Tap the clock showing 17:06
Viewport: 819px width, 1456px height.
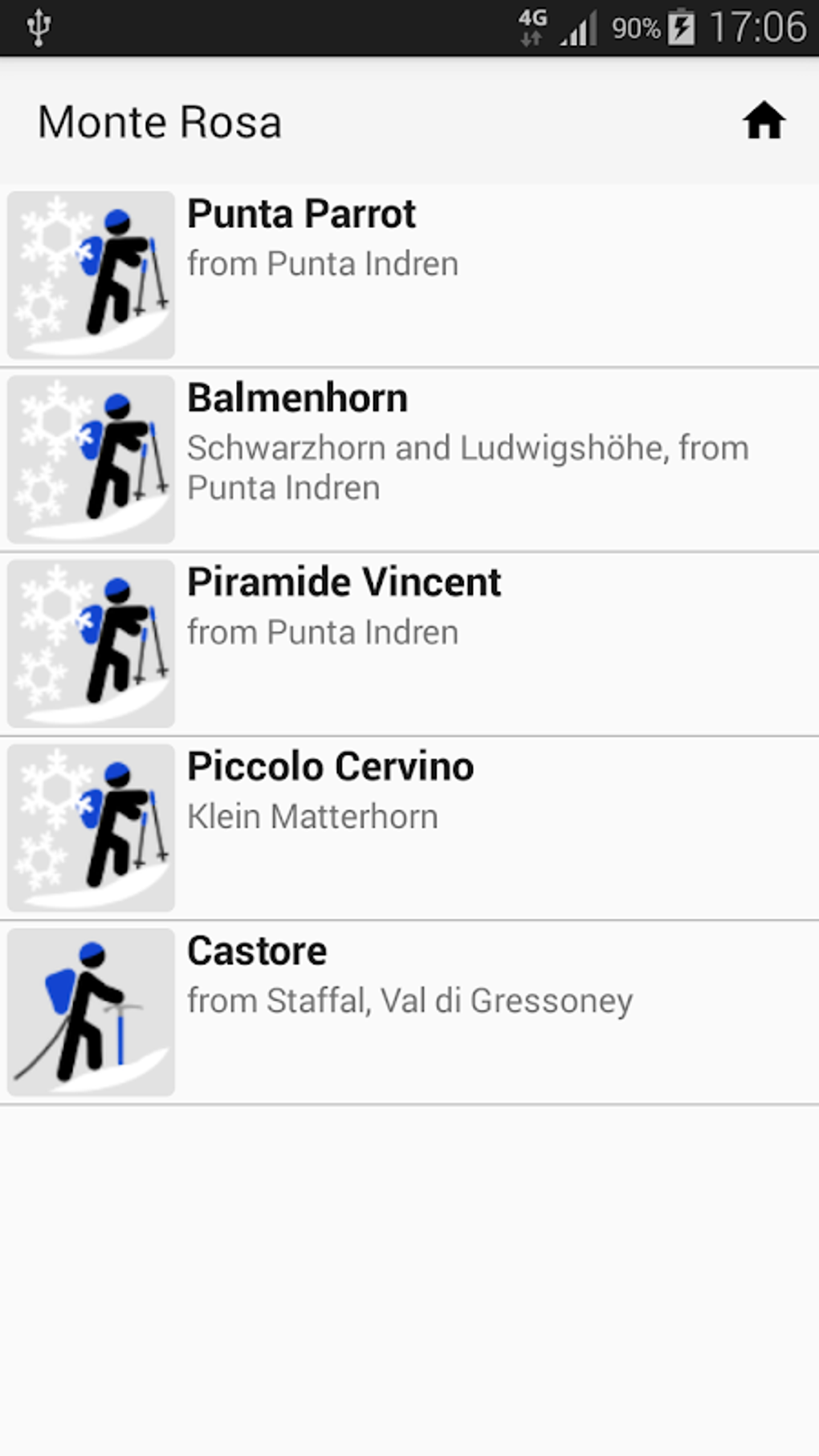(x=758, y=25)
